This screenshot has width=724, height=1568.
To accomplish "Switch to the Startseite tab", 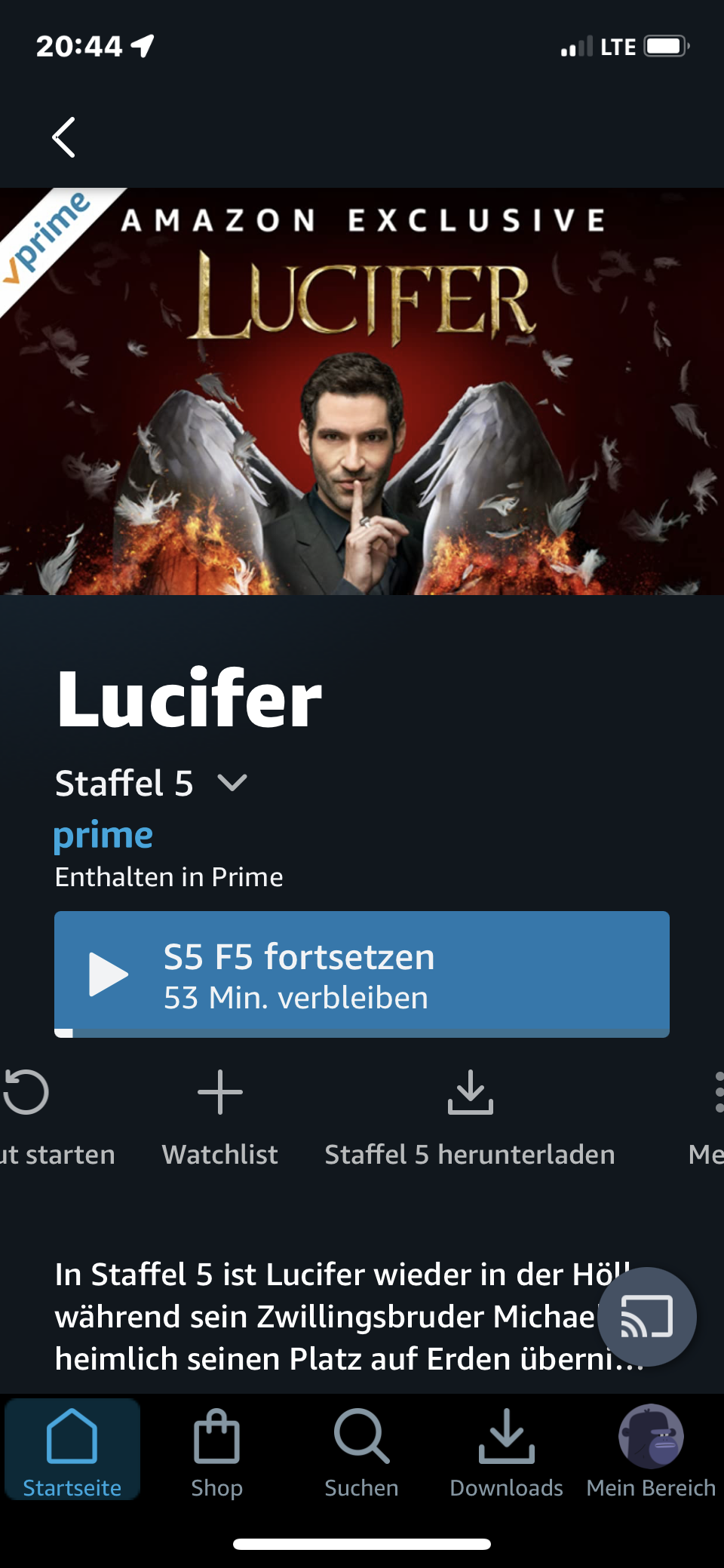I will tap(72, 1451).
